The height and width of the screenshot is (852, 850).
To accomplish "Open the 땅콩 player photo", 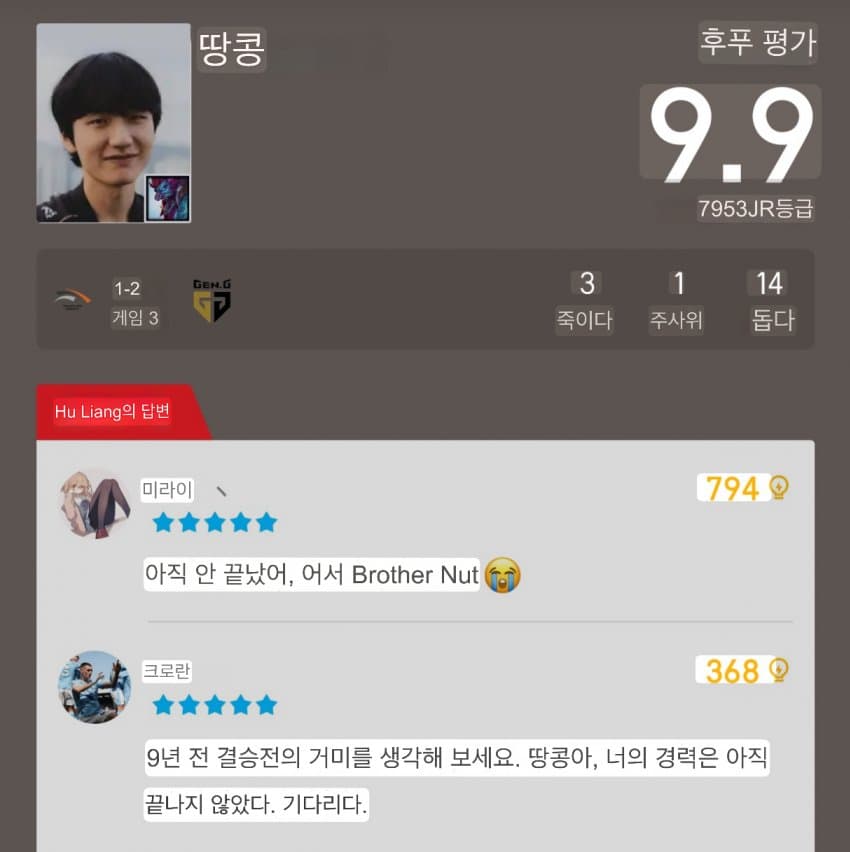I will (113, 122).
